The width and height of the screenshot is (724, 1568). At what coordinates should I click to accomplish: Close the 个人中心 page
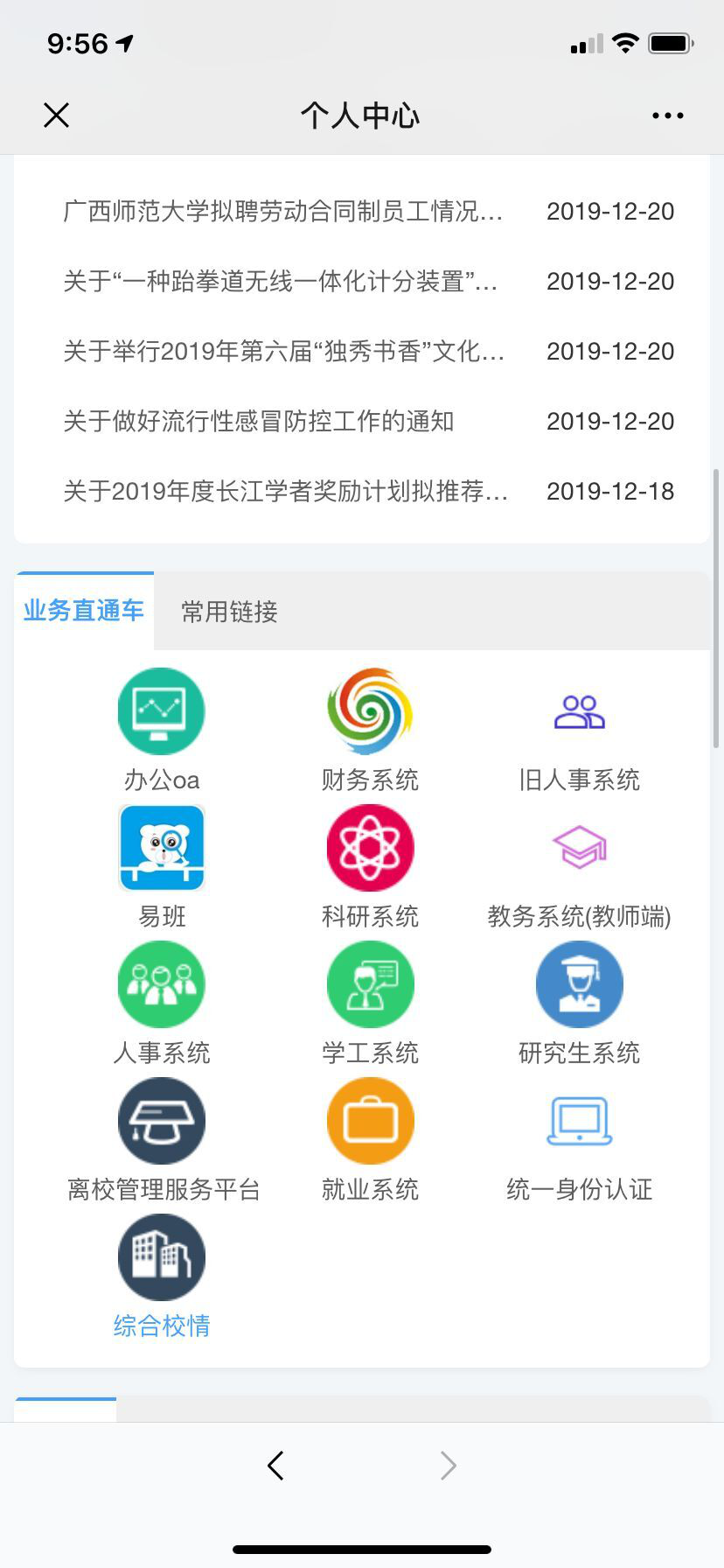57,115
